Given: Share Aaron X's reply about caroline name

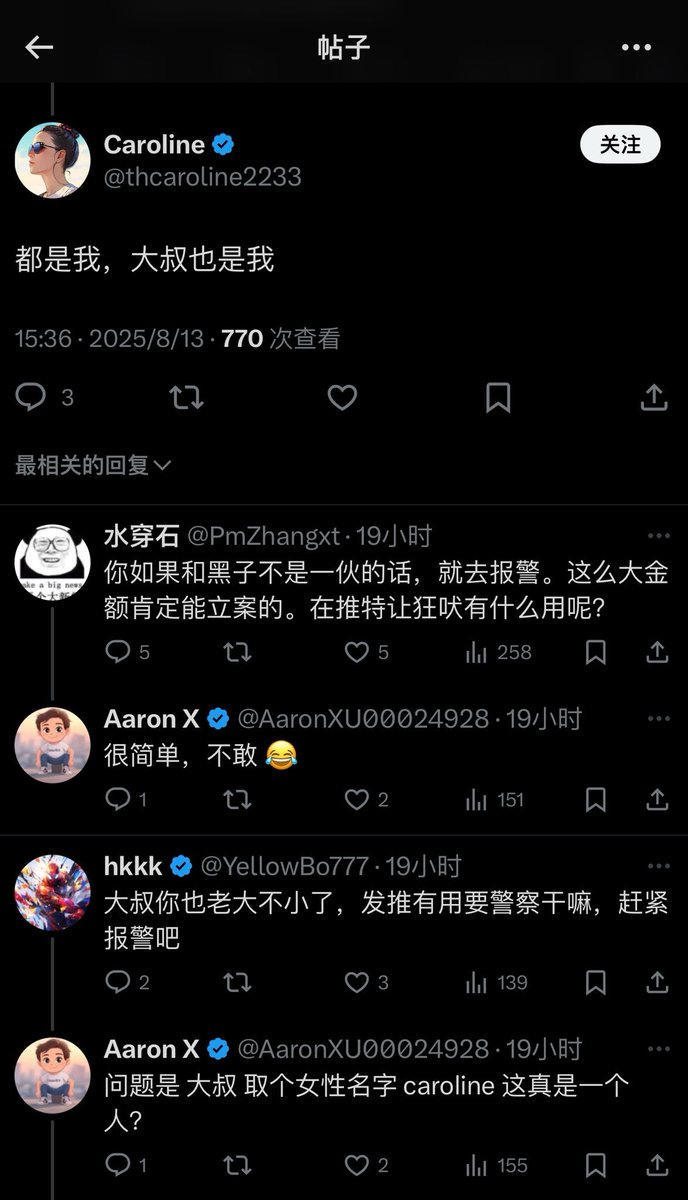Looking at the screenshot, I should tap(657, 1165).
